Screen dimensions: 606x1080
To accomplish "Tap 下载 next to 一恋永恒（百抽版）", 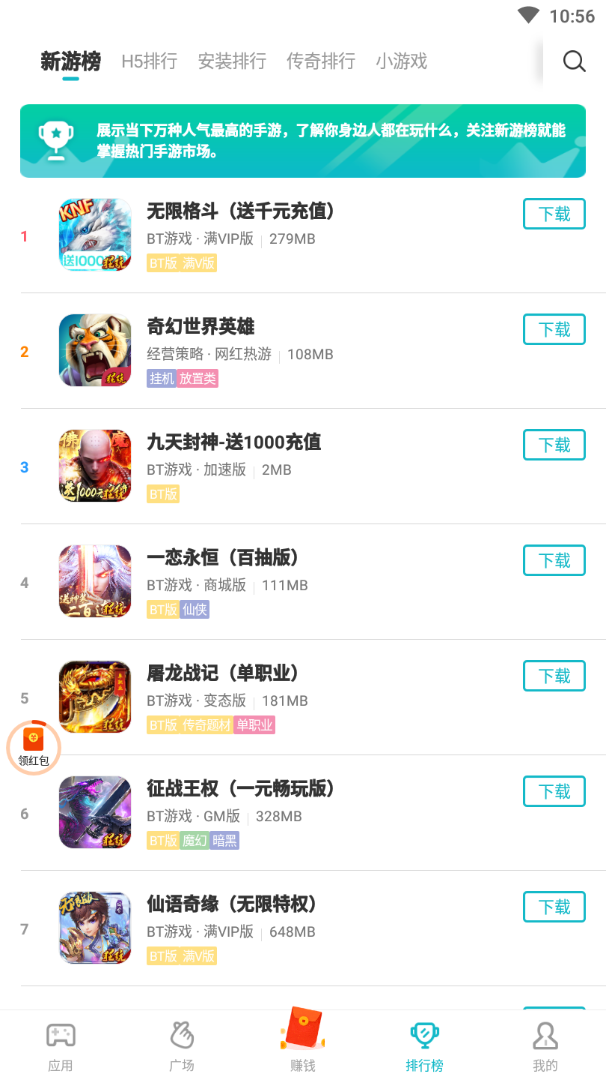I will [554, 561].
